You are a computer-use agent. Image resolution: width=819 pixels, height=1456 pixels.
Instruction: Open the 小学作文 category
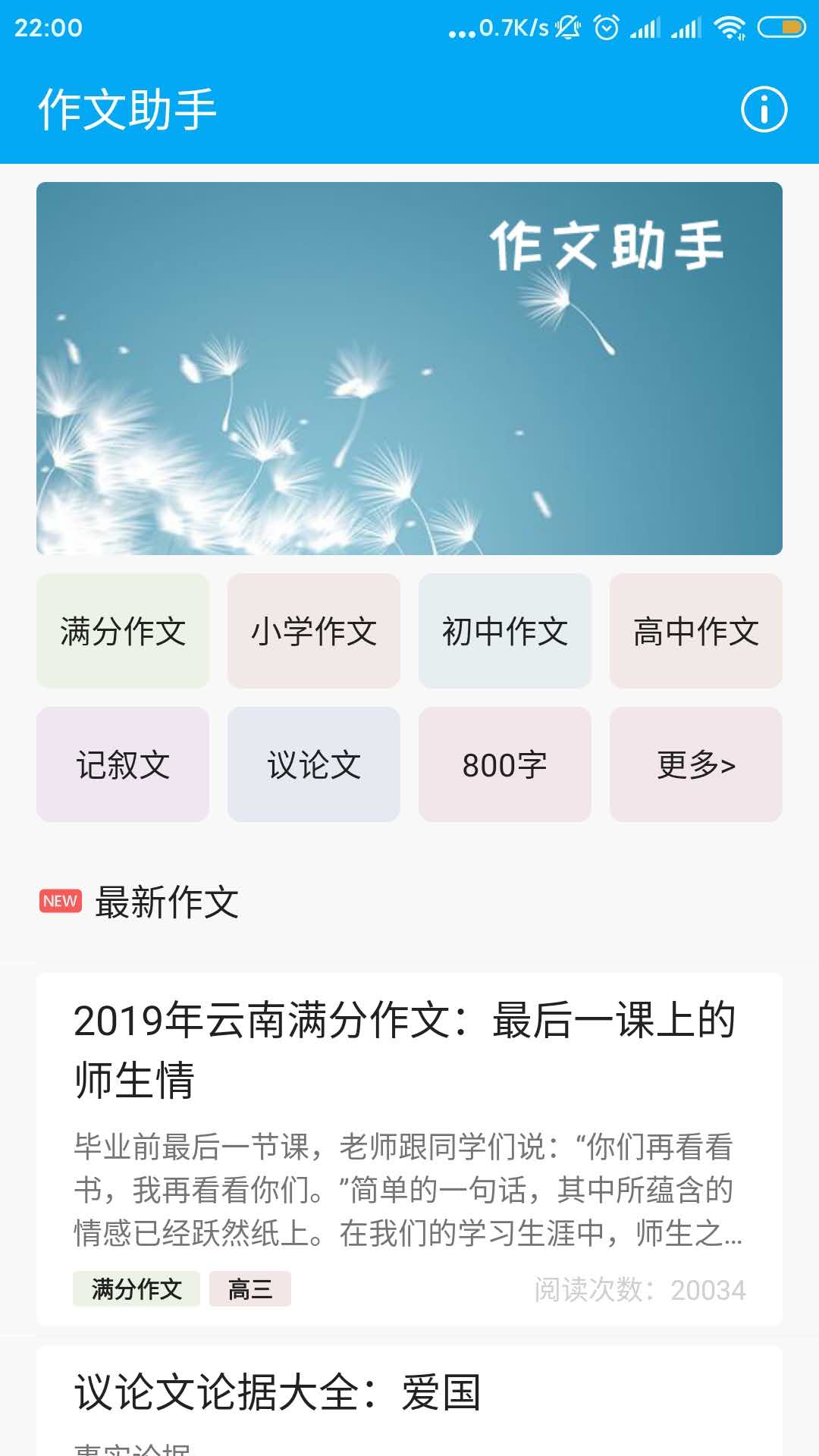(314, 631)
